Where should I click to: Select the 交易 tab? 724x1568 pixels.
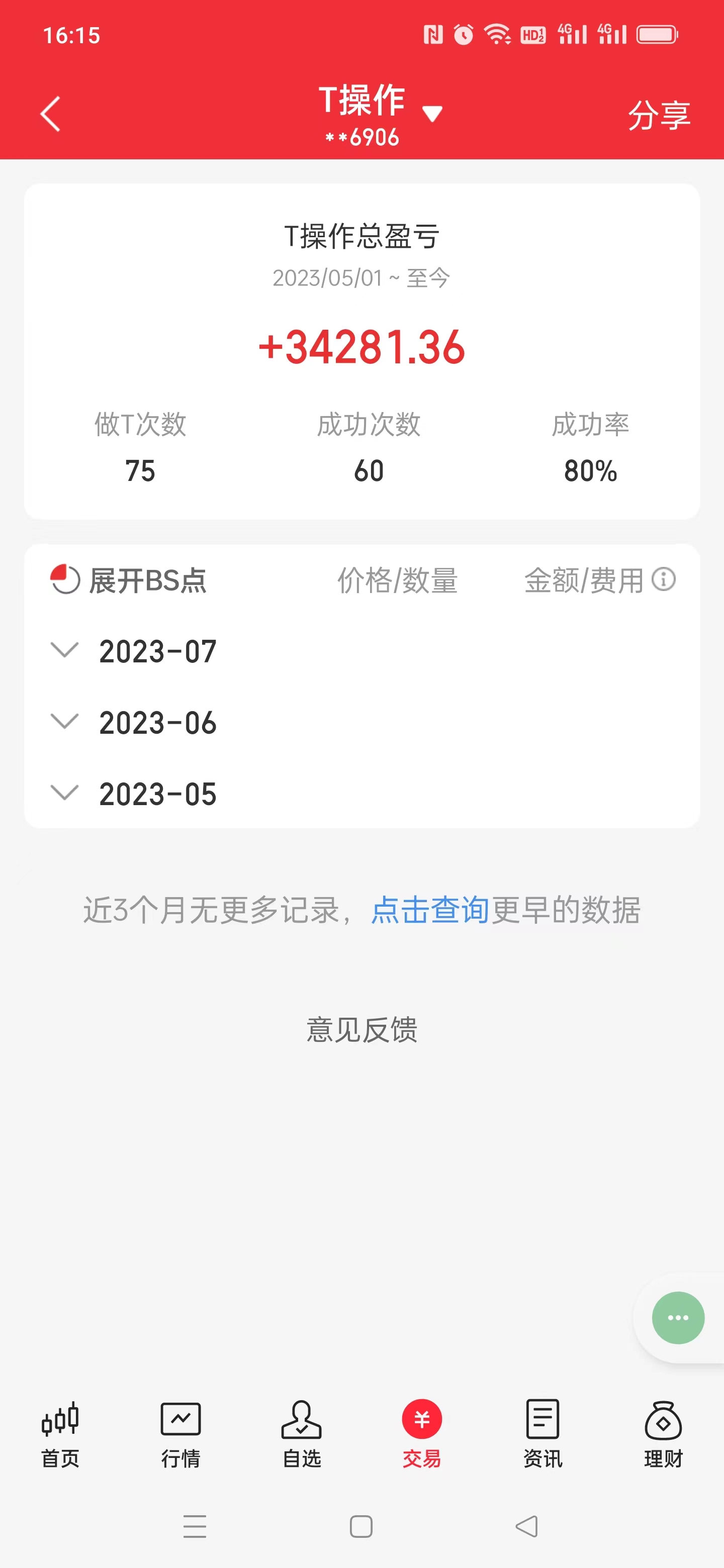(421, 1433)
